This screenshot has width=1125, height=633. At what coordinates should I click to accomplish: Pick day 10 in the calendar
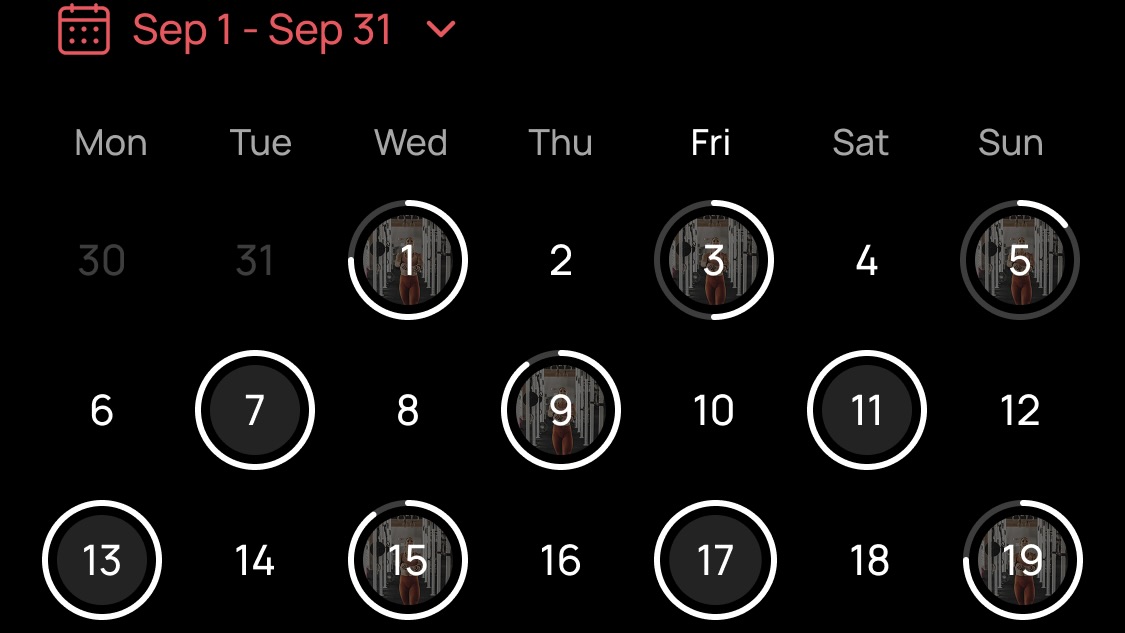tap(714, 410)
